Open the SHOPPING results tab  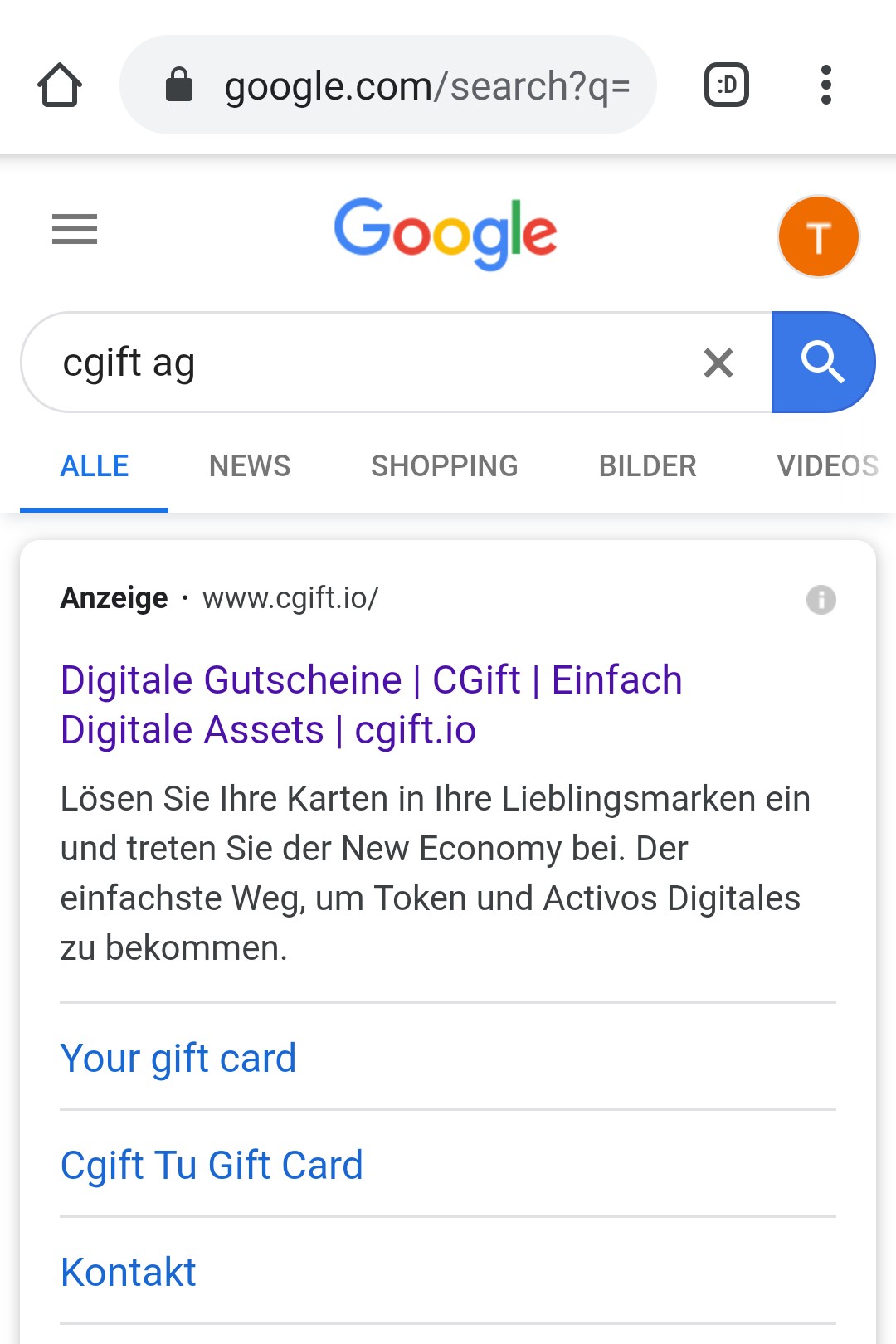coord(445,466)
